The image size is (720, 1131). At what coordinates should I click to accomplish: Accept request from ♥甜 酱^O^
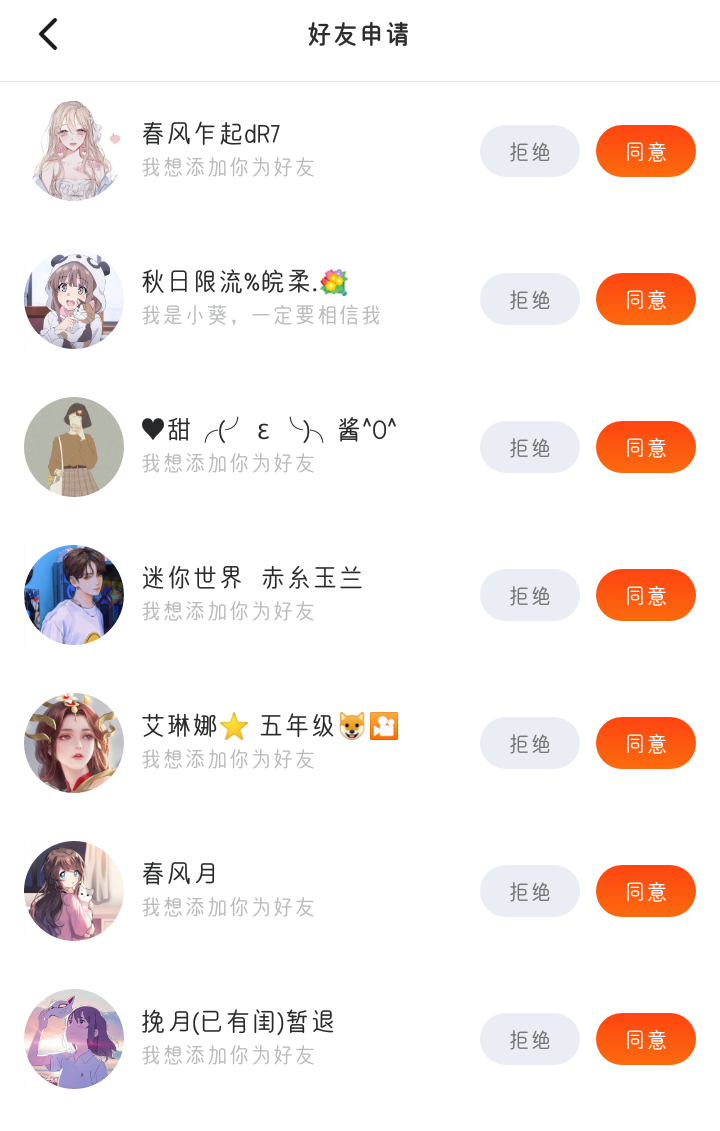click(x=645, y=447)
